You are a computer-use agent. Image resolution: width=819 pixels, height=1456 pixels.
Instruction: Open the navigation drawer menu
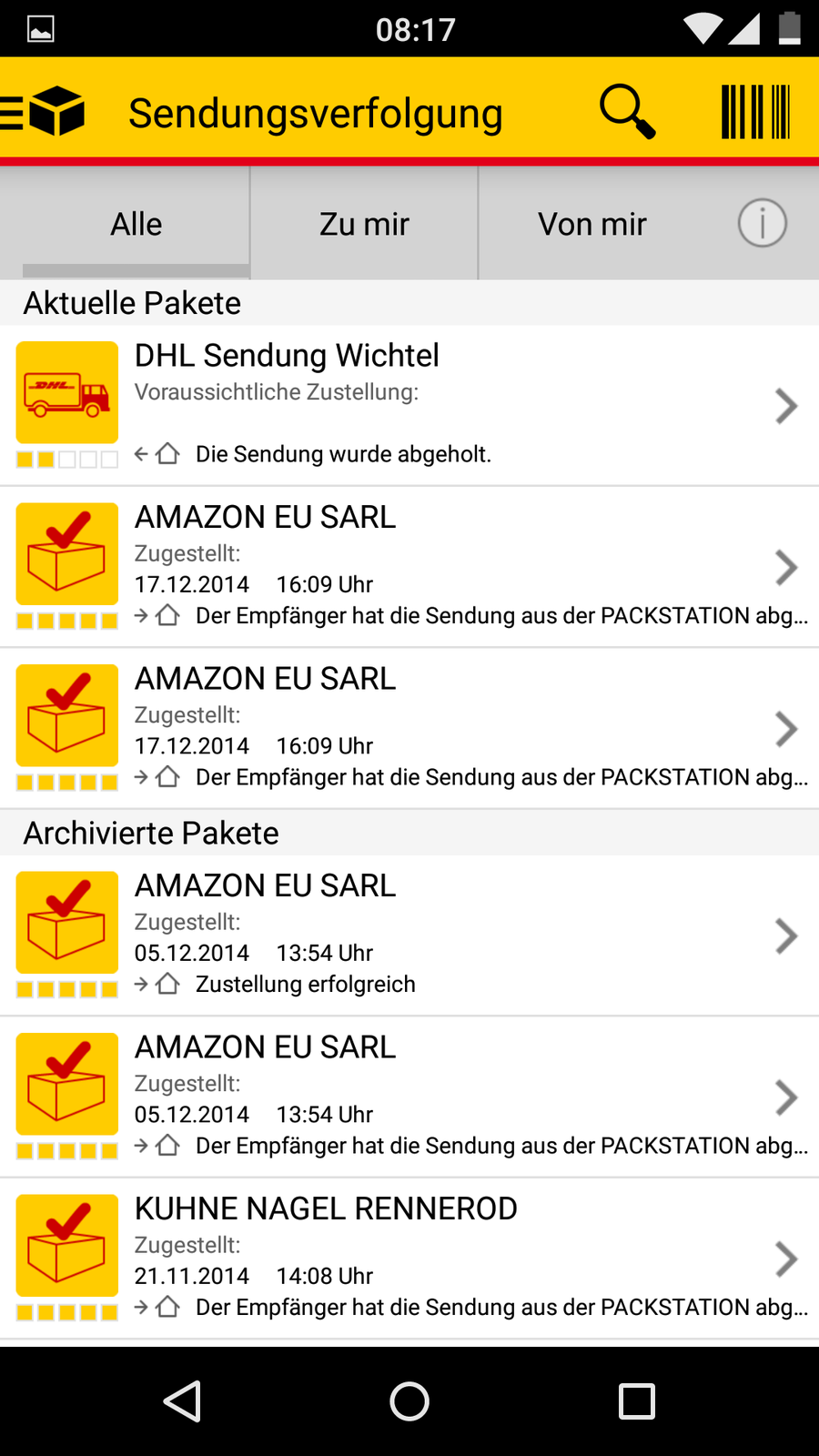(x=44, y=113)
